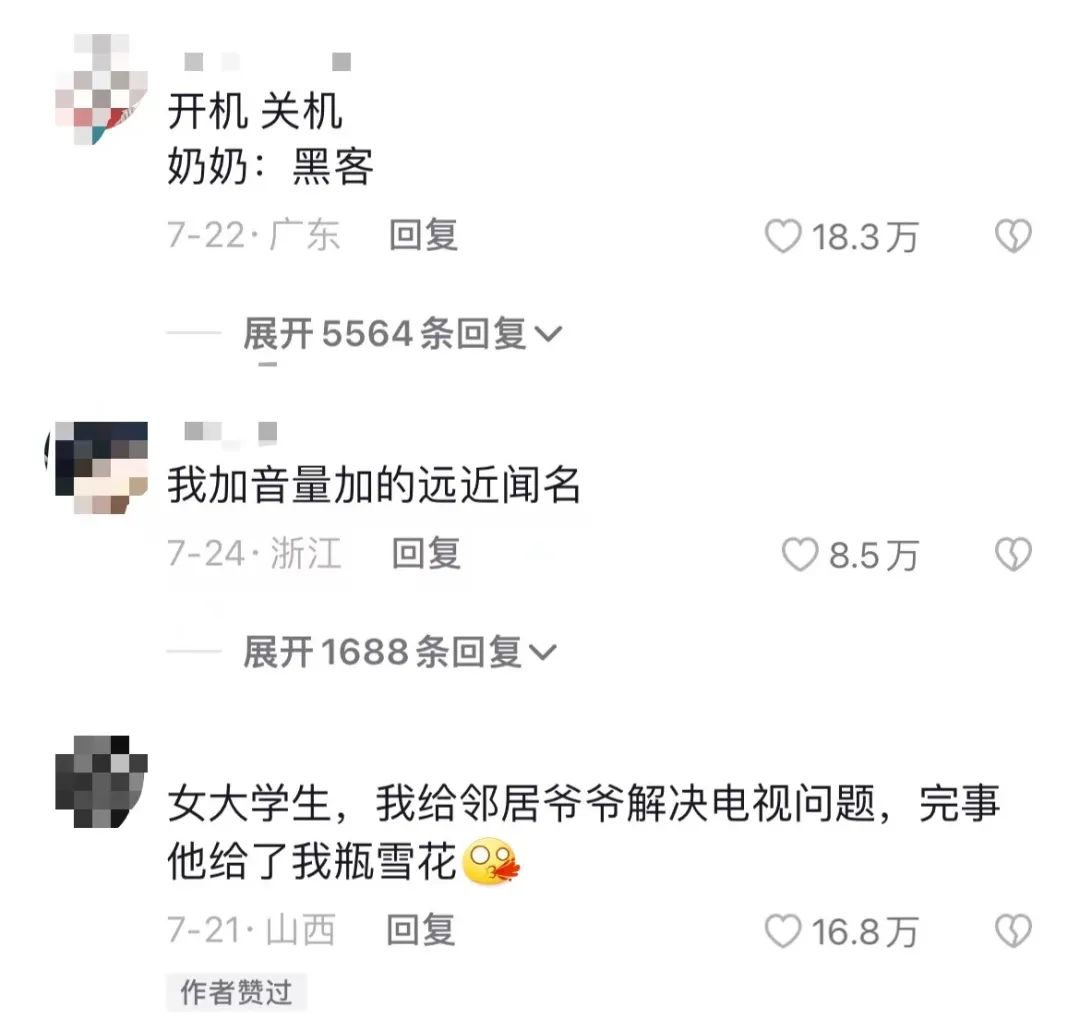Screen dimensions: 1080x1031
Task: Like the 我加音量加的远近闻名 comment
Action: [x=799, y=555]
